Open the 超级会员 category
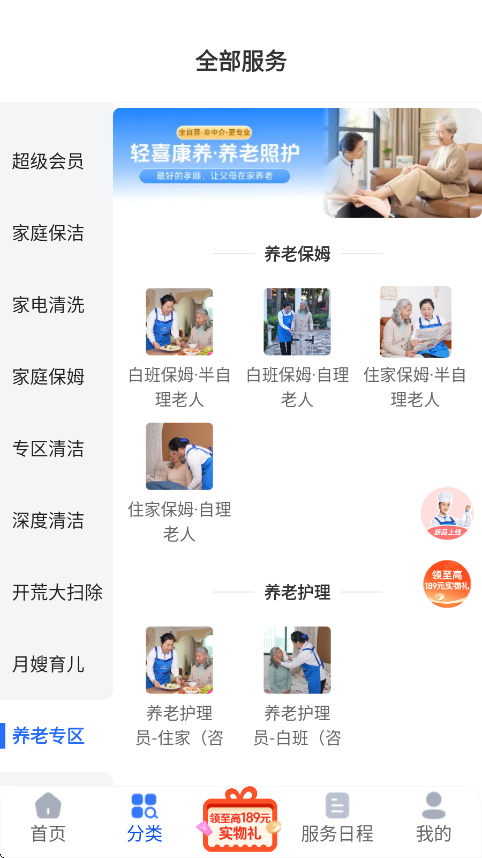The height and width of the screenshot is (858, 482). pyautogui.click(x=48, y=161)
